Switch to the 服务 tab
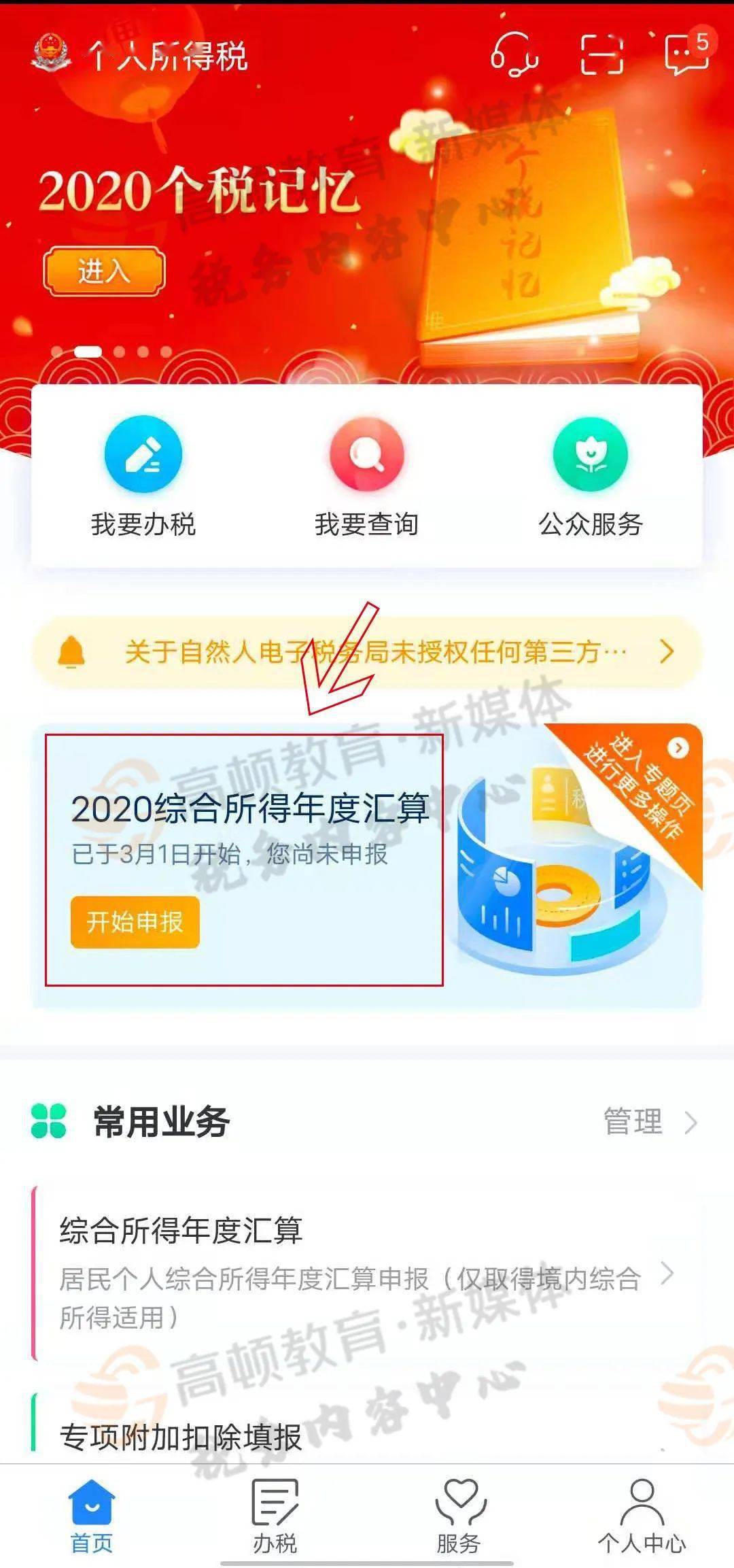The image size is (734, 1568). coord(459,1516)
